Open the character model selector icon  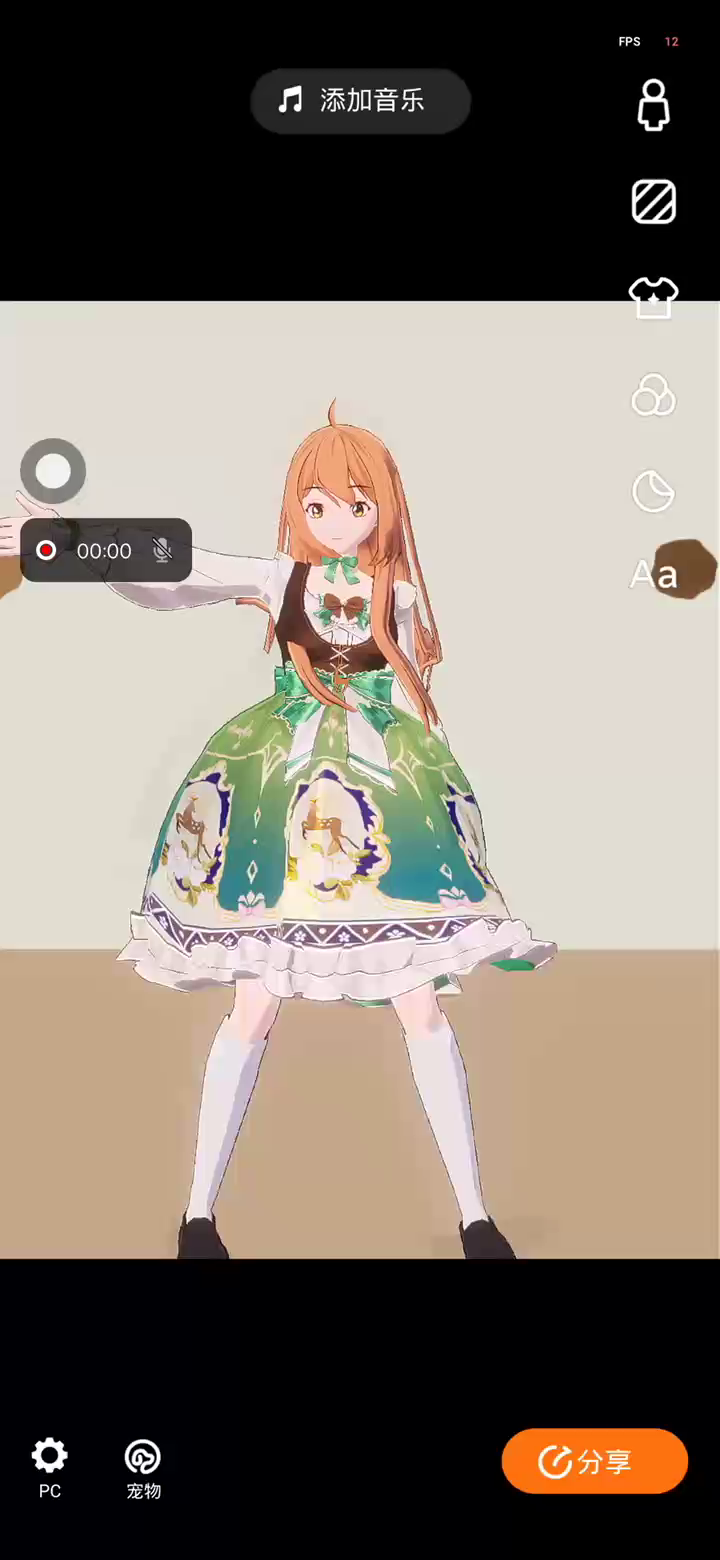[654, 105]
